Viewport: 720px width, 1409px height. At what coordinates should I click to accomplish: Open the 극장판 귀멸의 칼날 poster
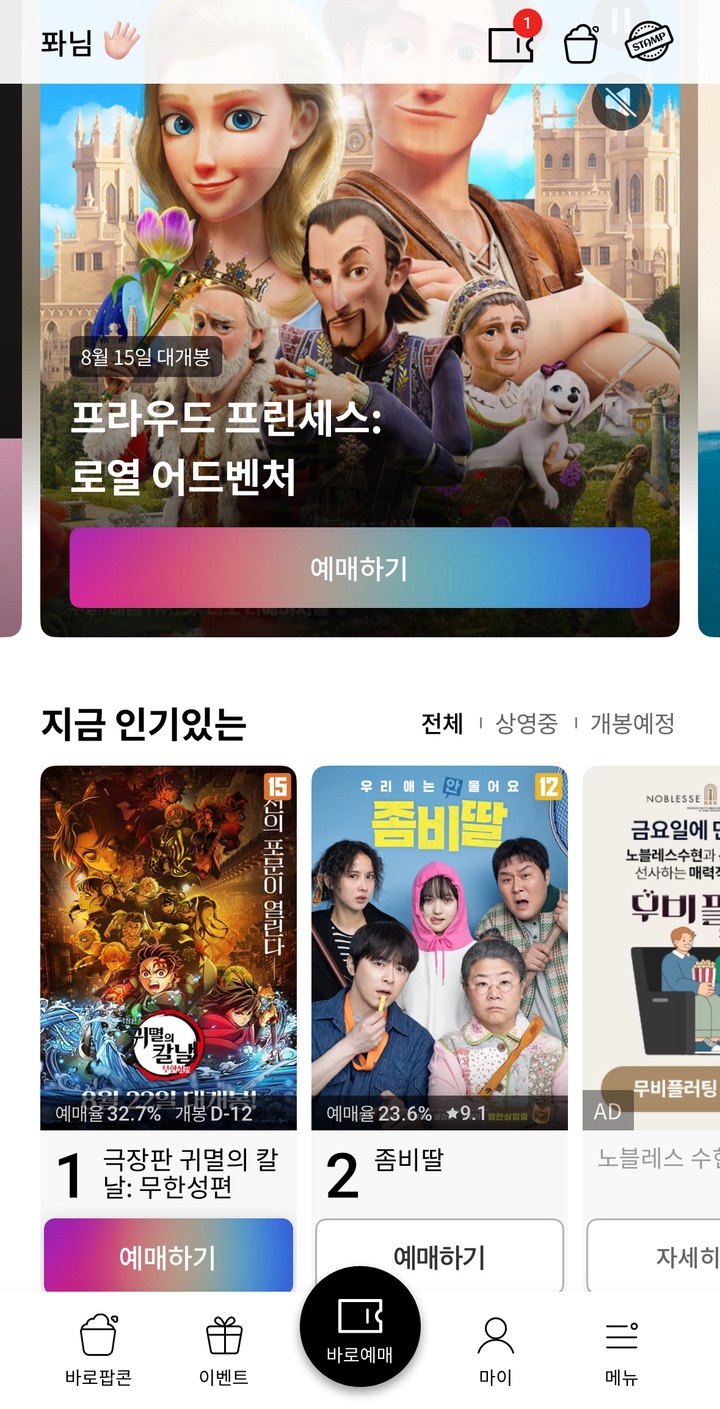click(x=168, y=947)
